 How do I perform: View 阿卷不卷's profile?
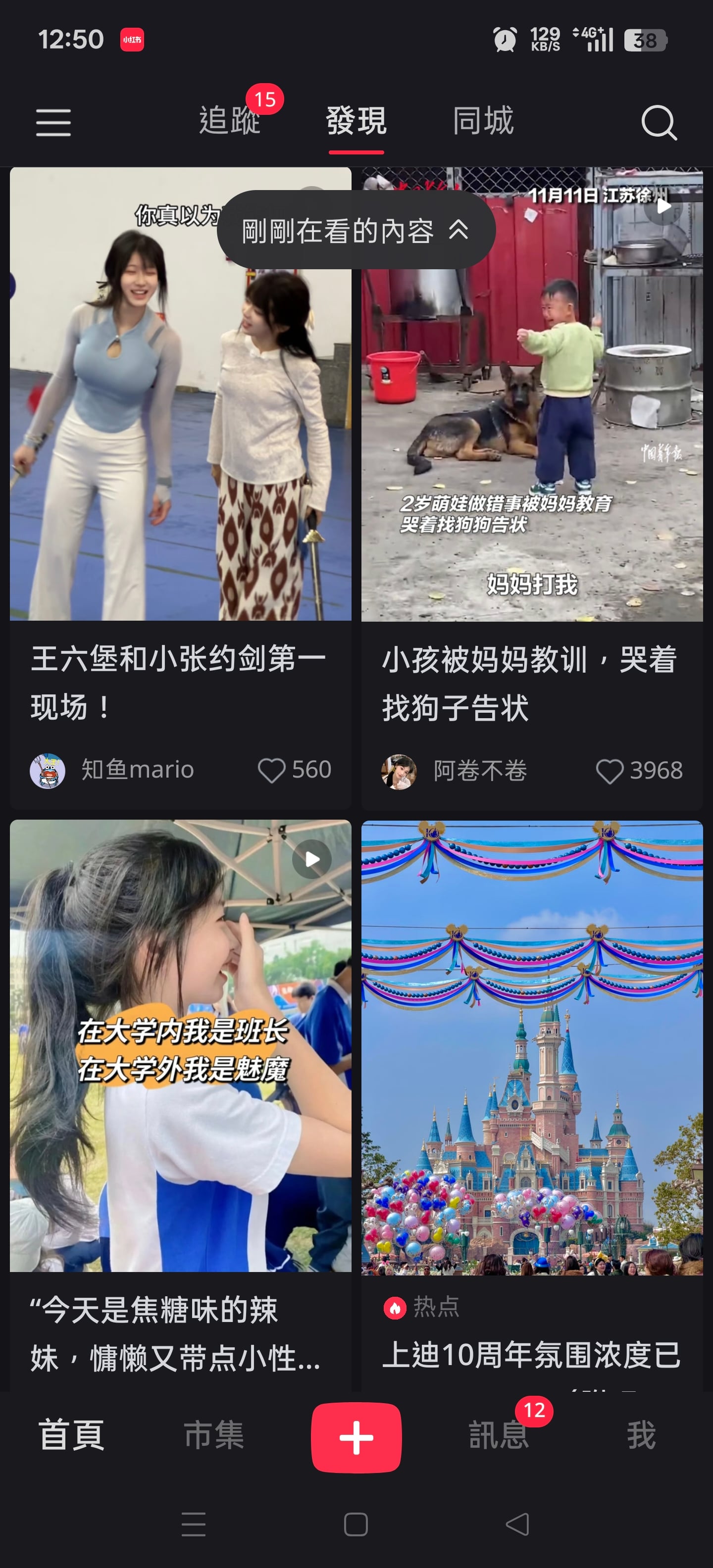399,771
